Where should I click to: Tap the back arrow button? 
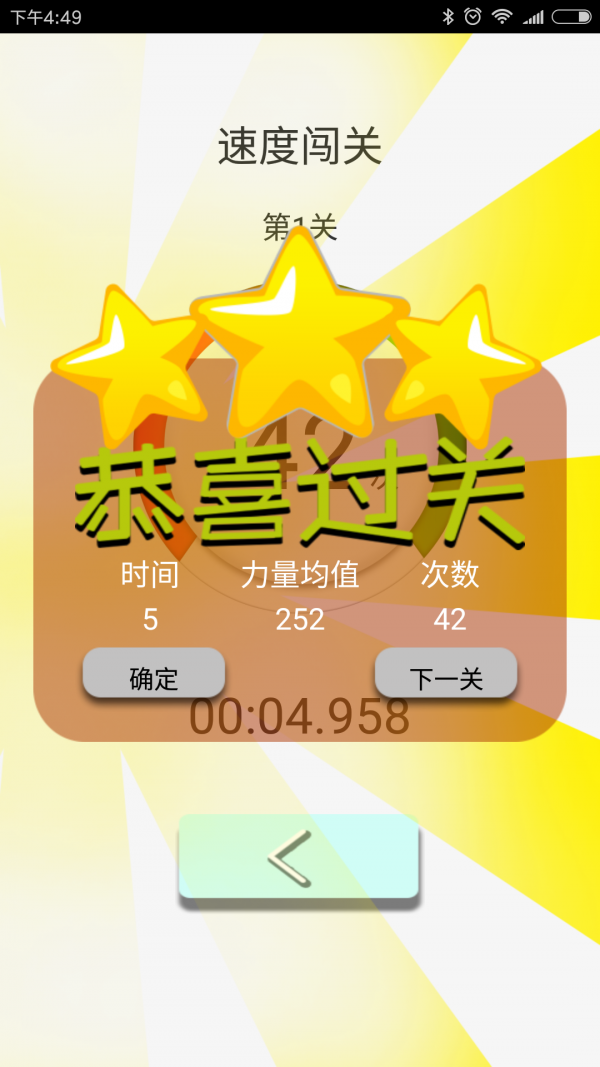pyautogui.click(x=298, y=858)
